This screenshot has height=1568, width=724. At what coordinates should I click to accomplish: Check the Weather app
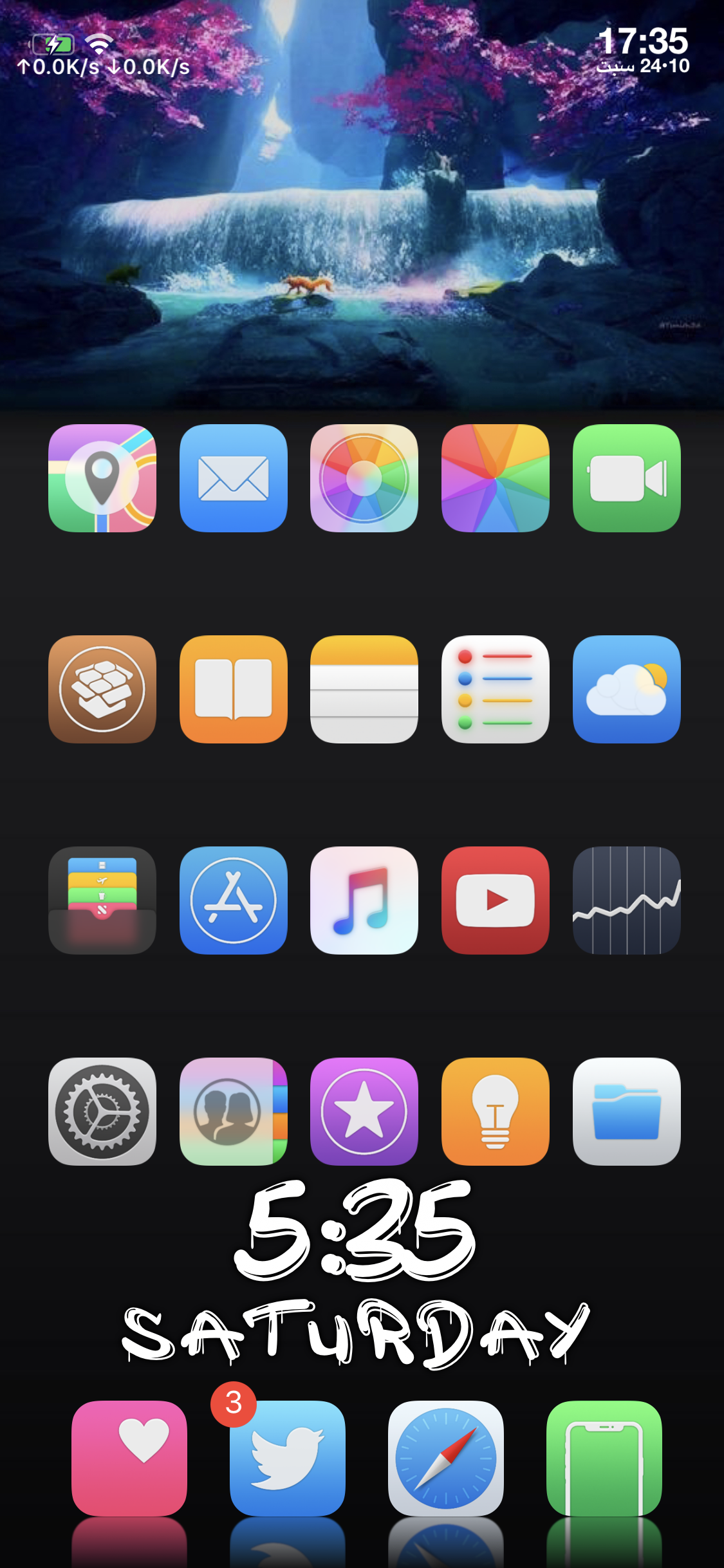[x=626, y=689]
